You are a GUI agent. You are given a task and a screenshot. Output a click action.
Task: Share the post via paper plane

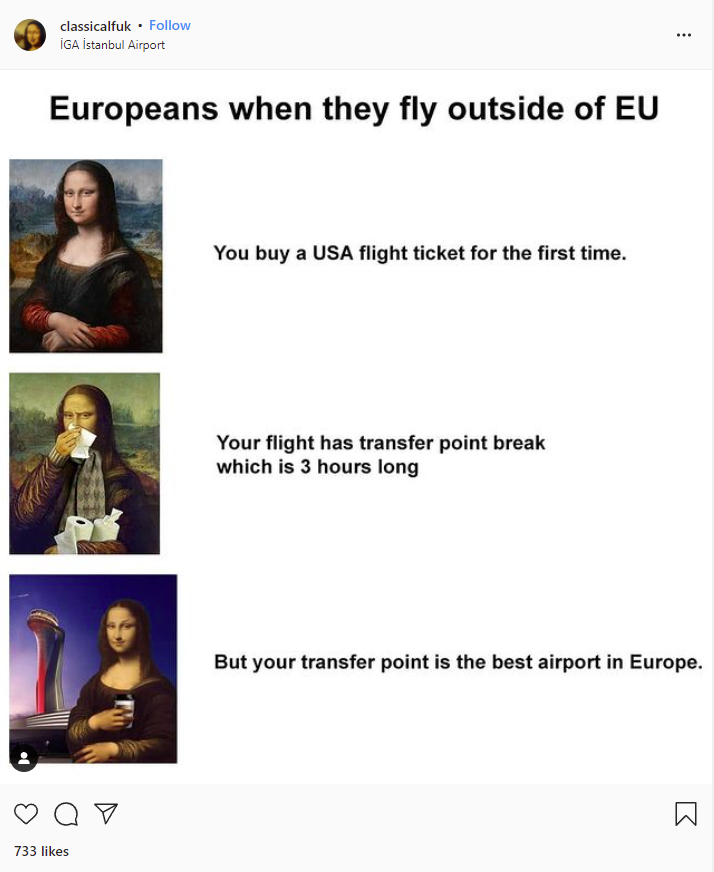[106, 814]
